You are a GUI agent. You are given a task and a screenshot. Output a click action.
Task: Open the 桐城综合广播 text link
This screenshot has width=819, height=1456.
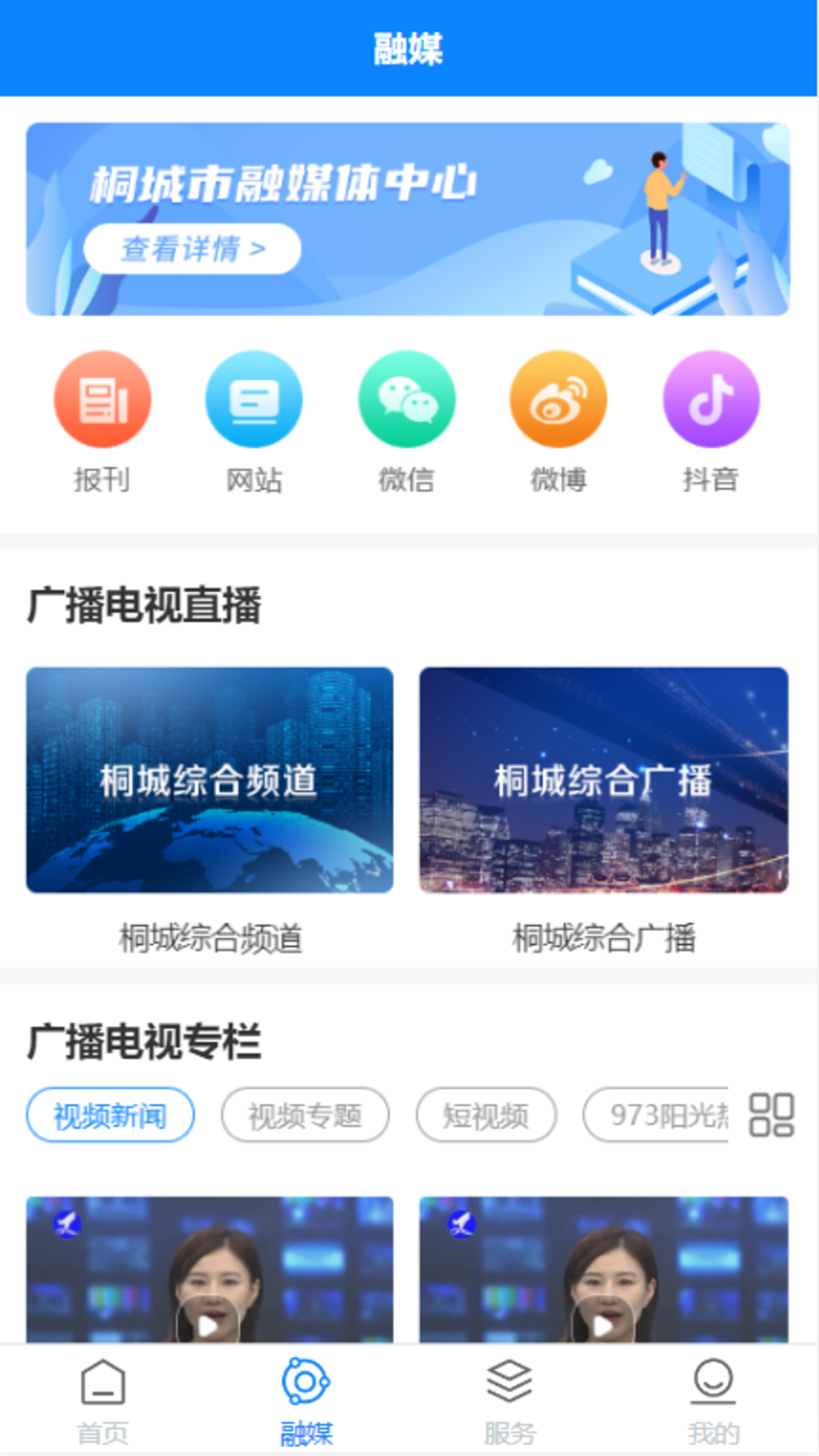coord(607,937)
